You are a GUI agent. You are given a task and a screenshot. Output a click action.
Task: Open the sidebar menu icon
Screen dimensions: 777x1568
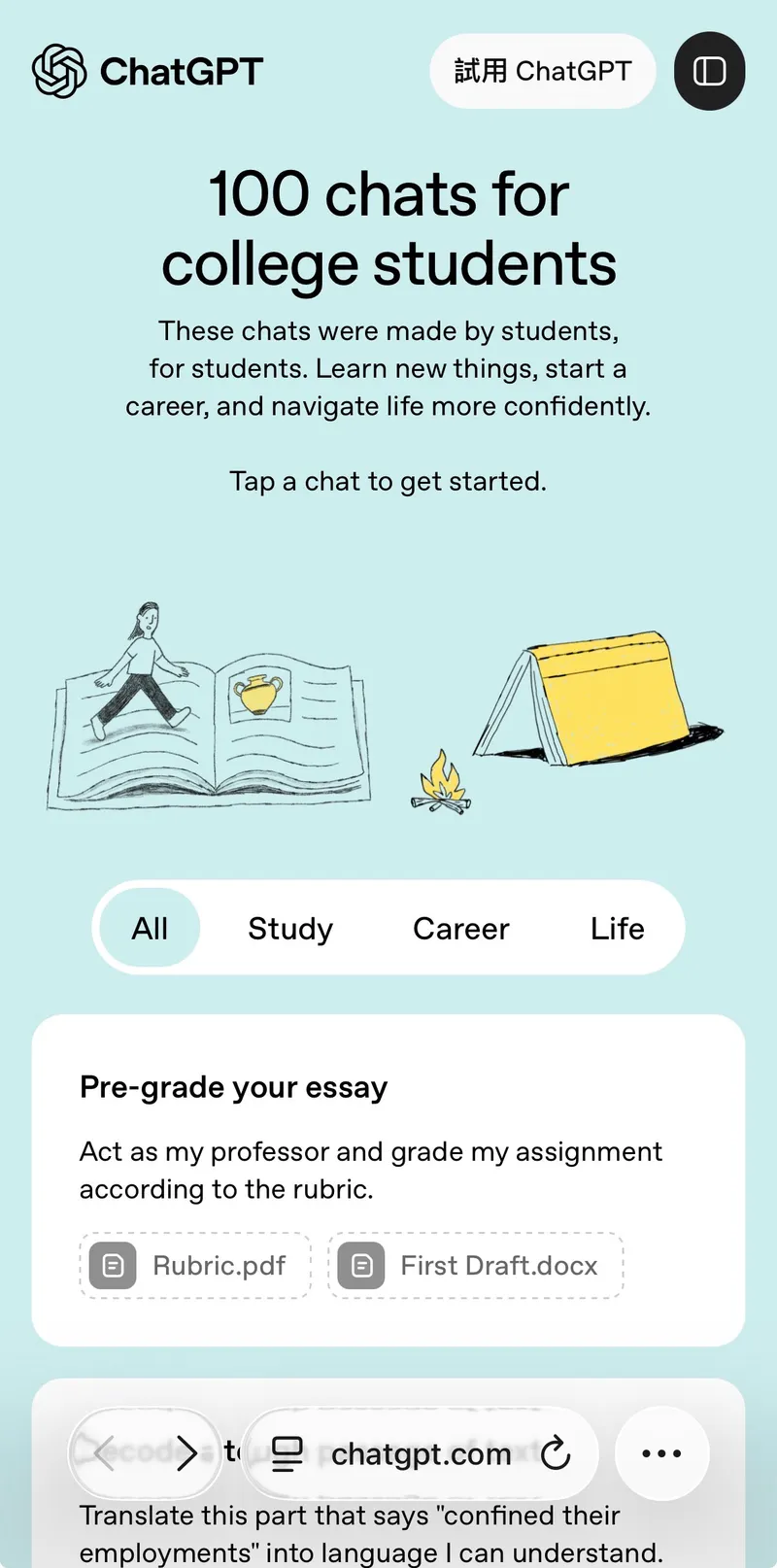tap(709, 71)
